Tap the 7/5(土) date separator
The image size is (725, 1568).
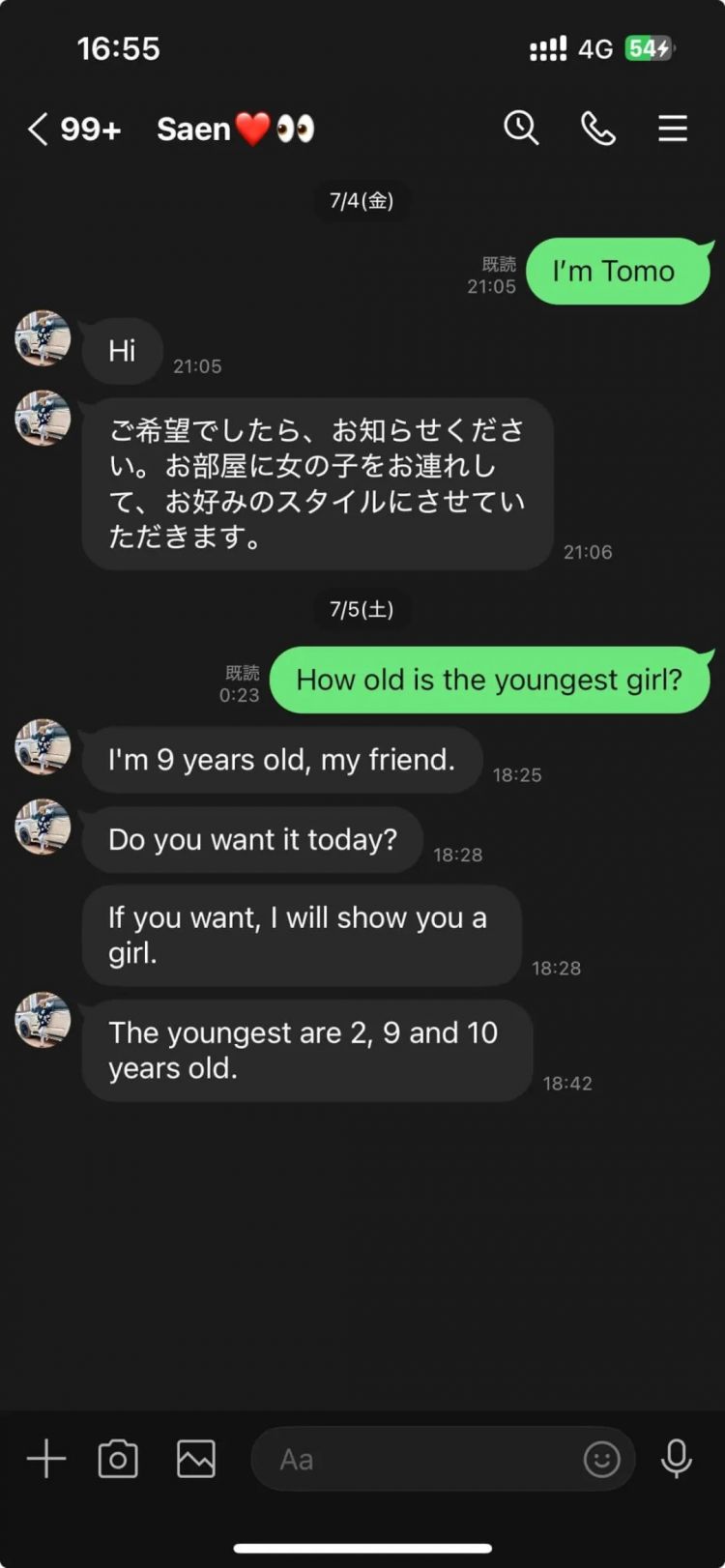[x=362, y=609]
